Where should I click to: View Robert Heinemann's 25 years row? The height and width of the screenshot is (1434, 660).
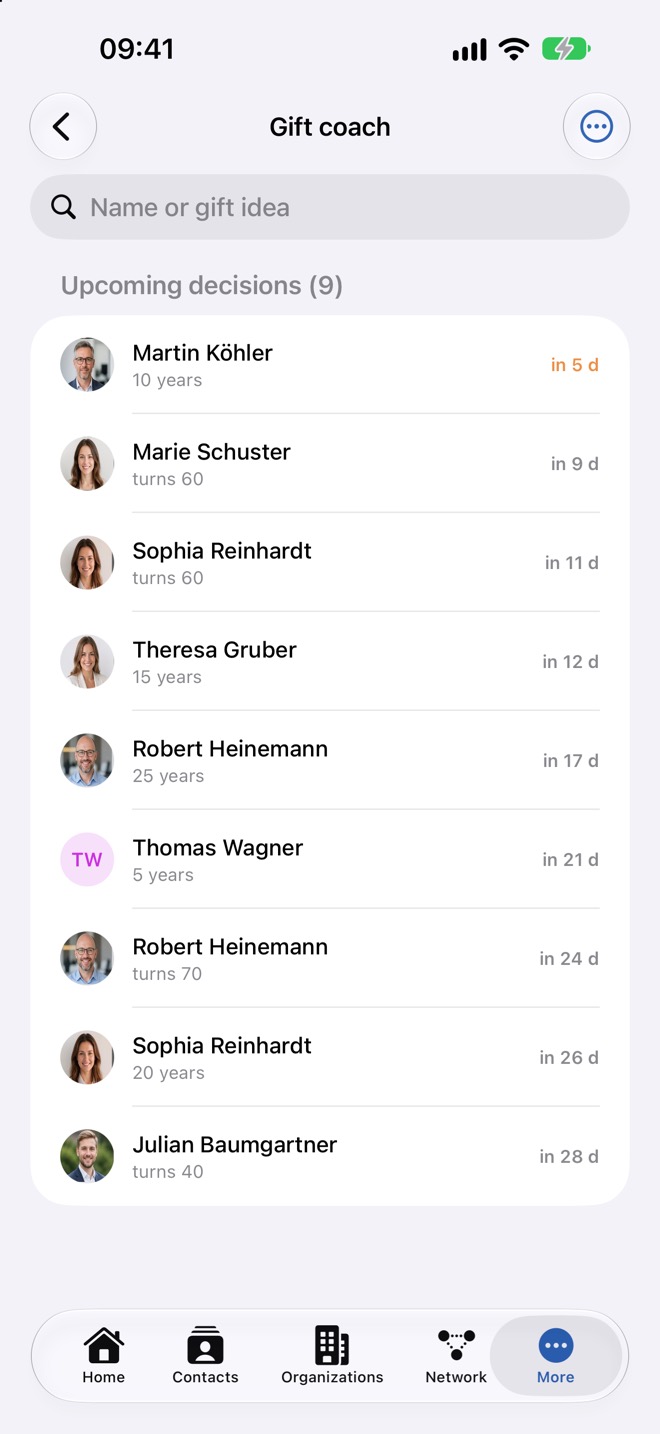330,761
